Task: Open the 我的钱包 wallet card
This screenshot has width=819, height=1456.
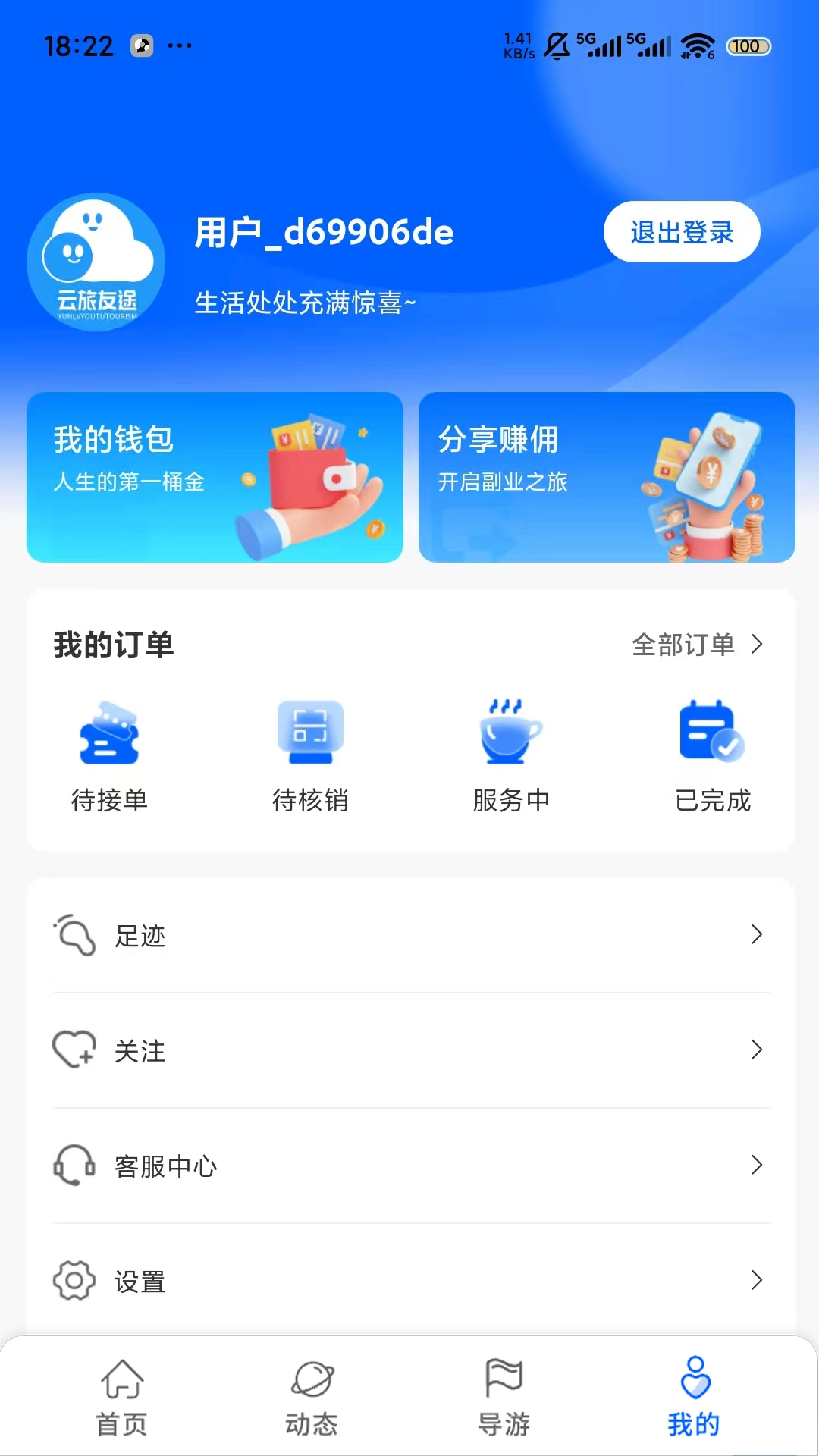Action: click(215, 476)
